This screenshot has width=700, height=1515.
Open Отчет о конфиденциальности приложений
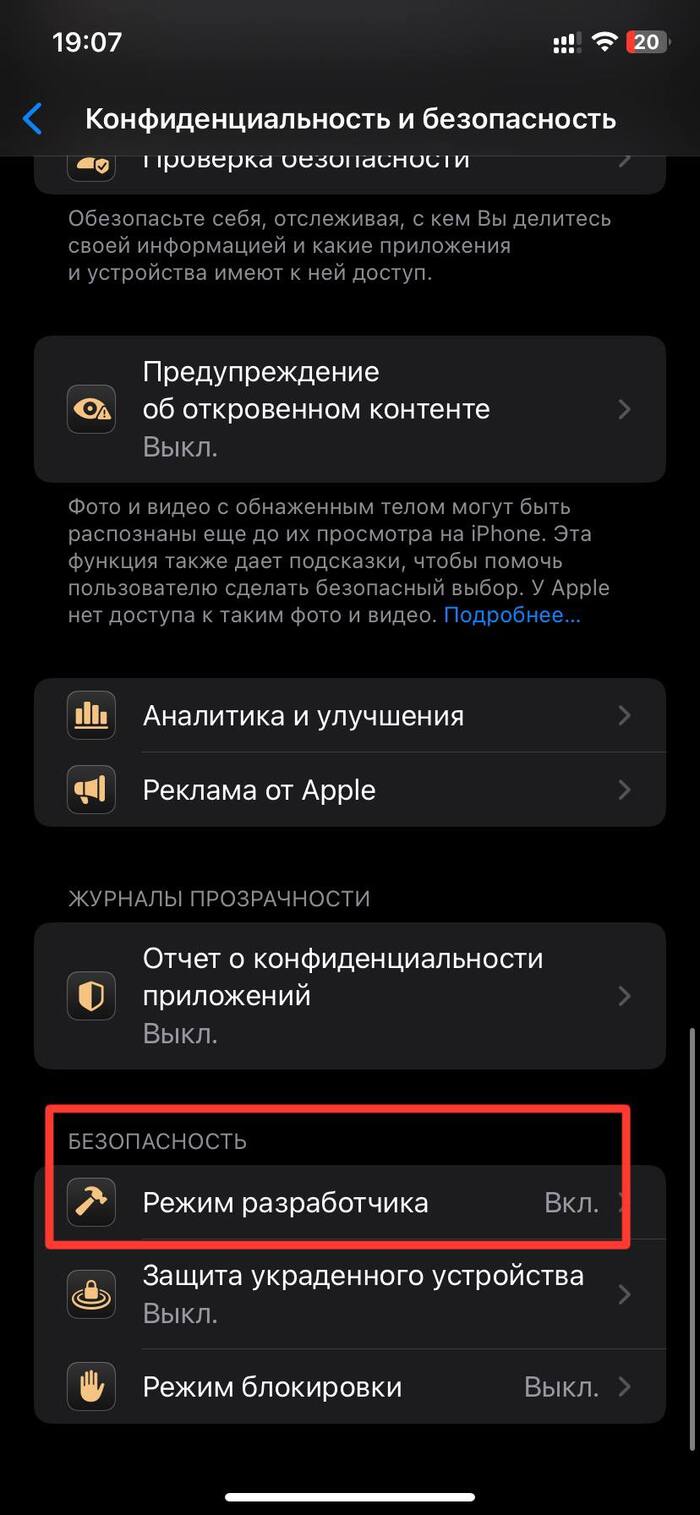point(350,995)
